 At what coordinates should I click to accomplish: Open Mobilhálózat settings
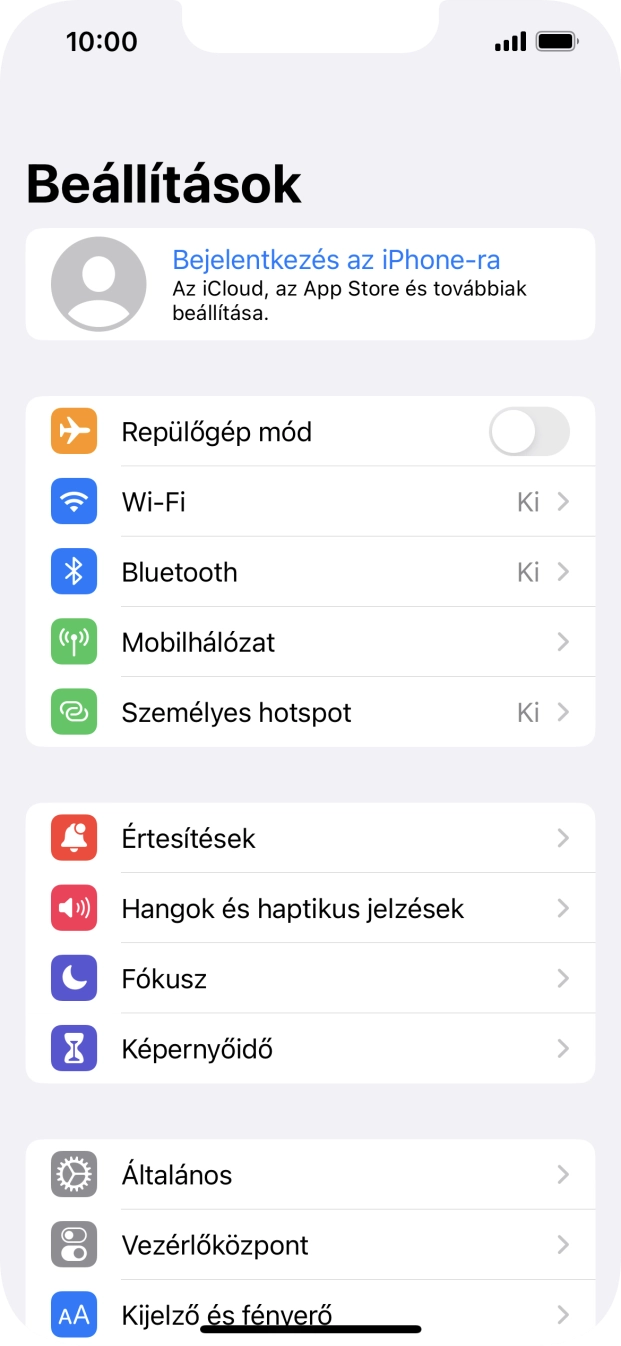coord(310,642)
